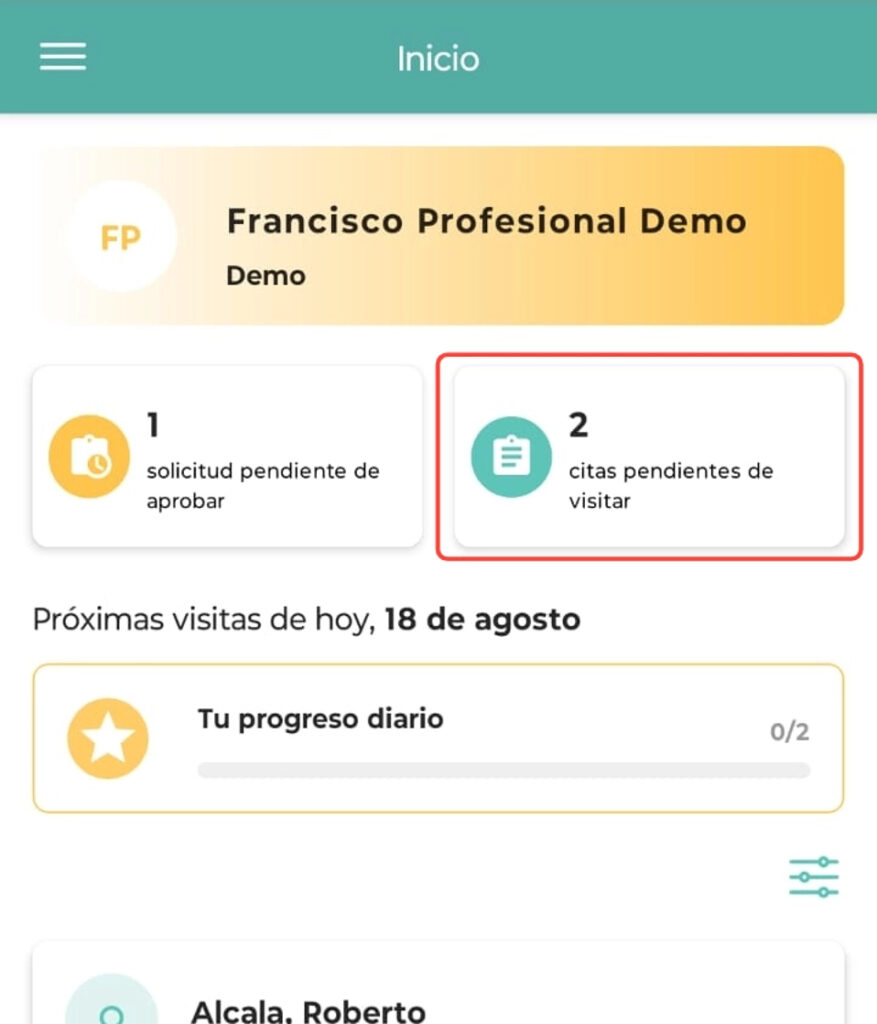Open the hamburger drawer menu
This screenshot has height=1024, width=877.
(x=62, y=56)
